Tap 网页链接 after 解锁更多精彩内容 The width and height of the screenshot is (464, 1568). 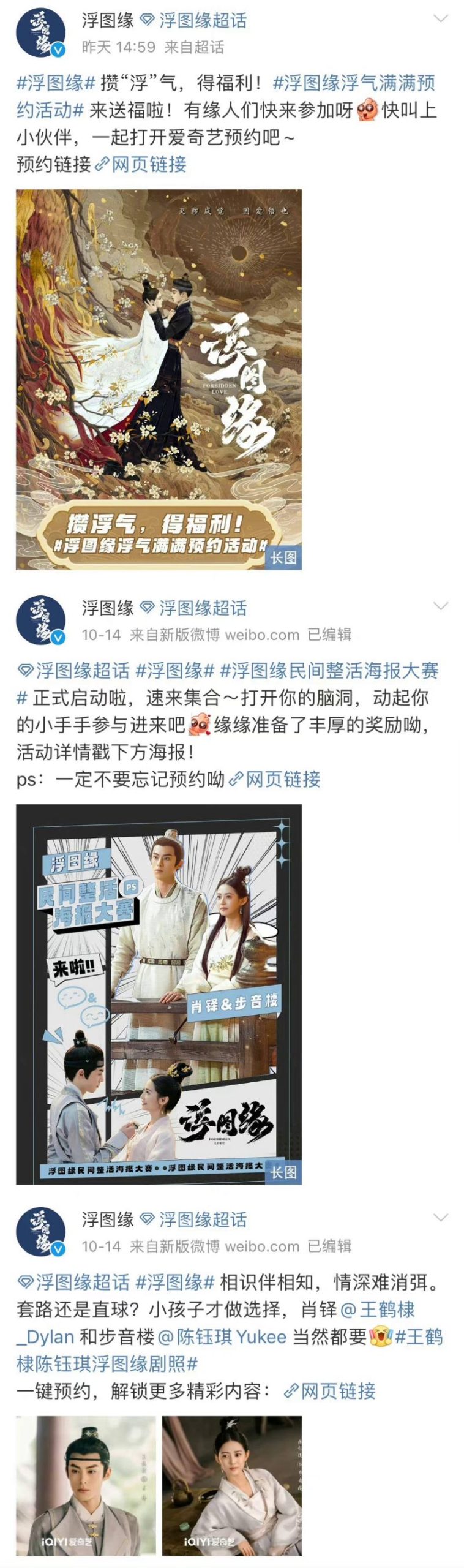(x=337, y=1391)
